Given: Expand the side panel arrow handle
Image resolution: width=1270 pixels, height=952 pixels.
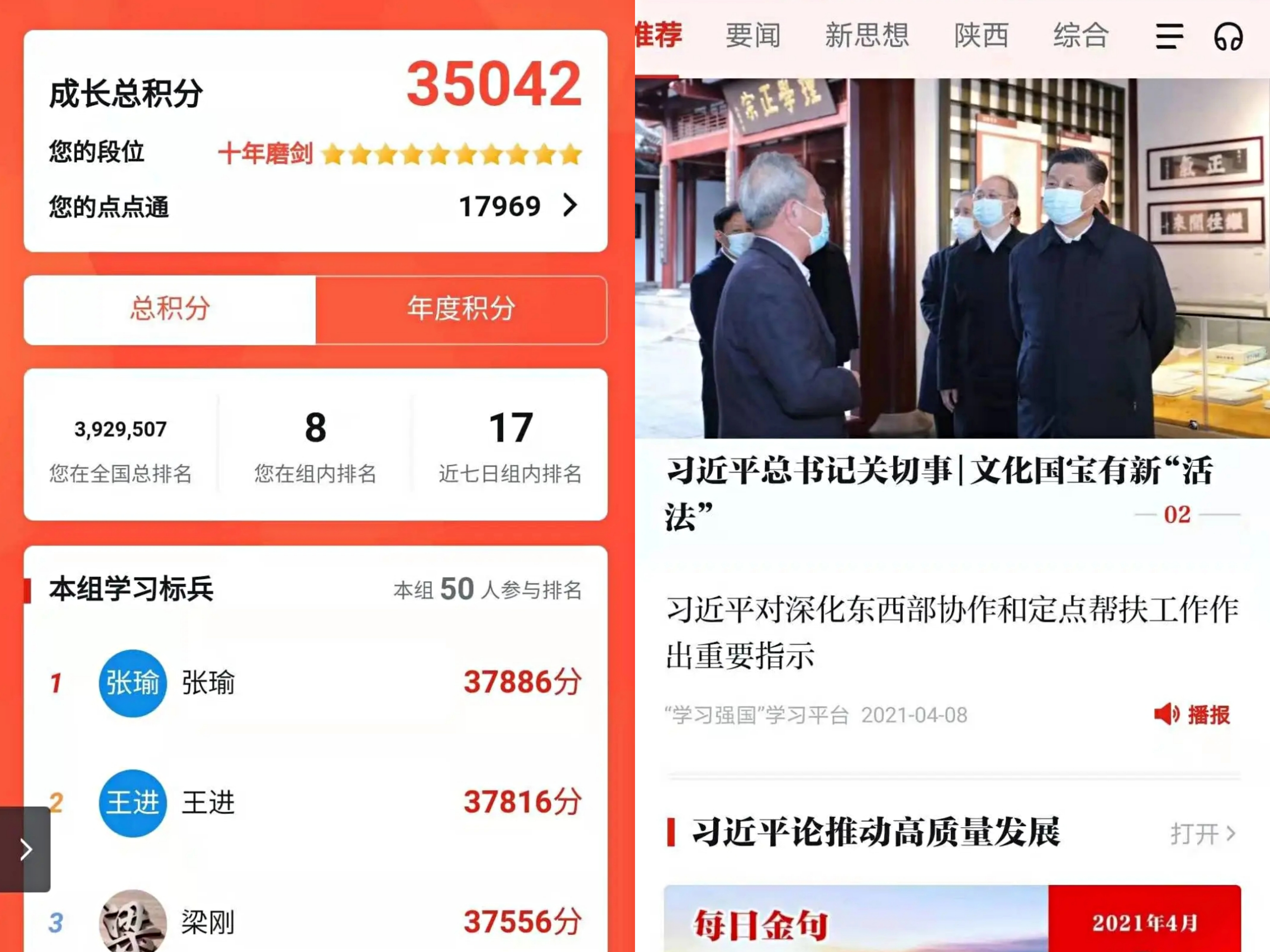Looking at the screenshot, I should [25, 849].
